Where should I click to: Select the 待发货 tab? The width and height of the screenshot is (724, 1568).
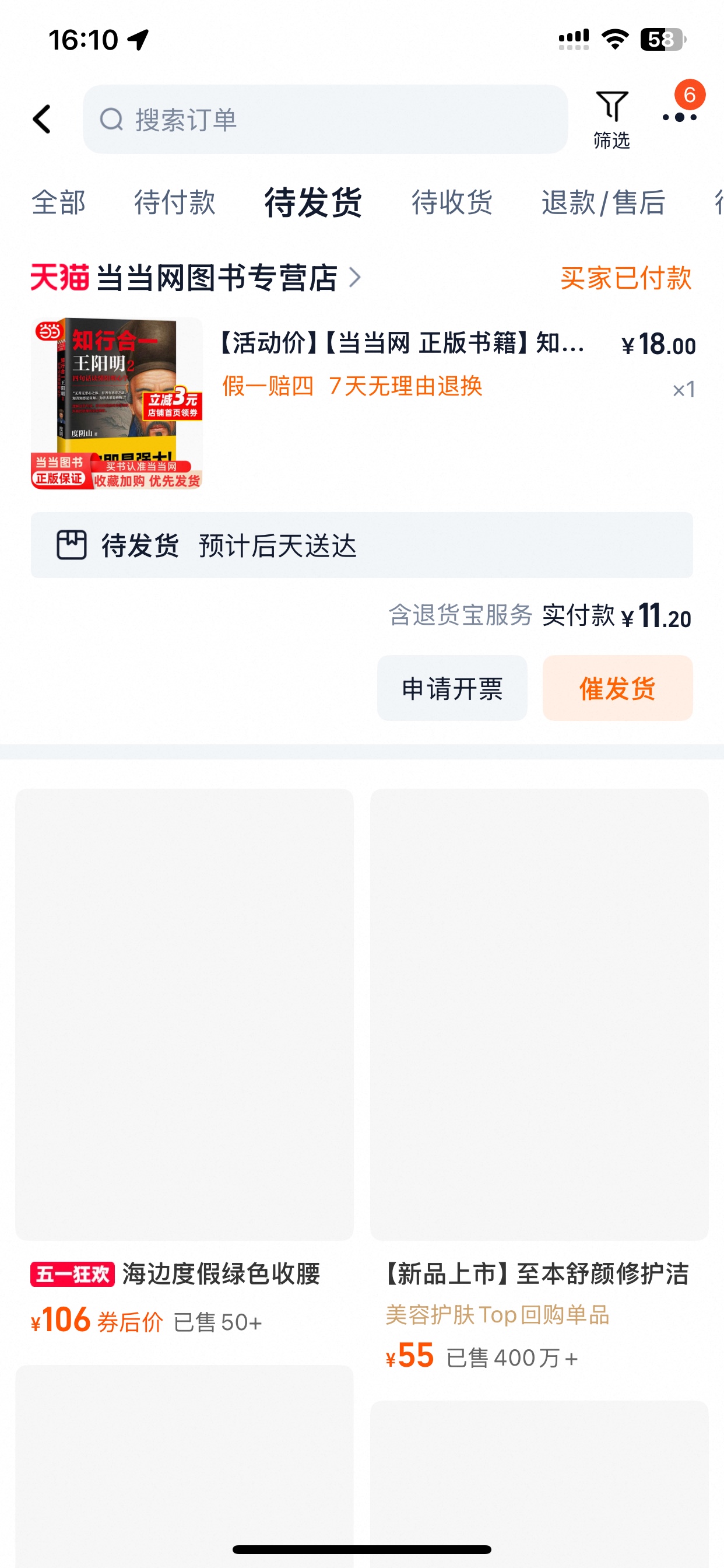click(x=312, y=202)
